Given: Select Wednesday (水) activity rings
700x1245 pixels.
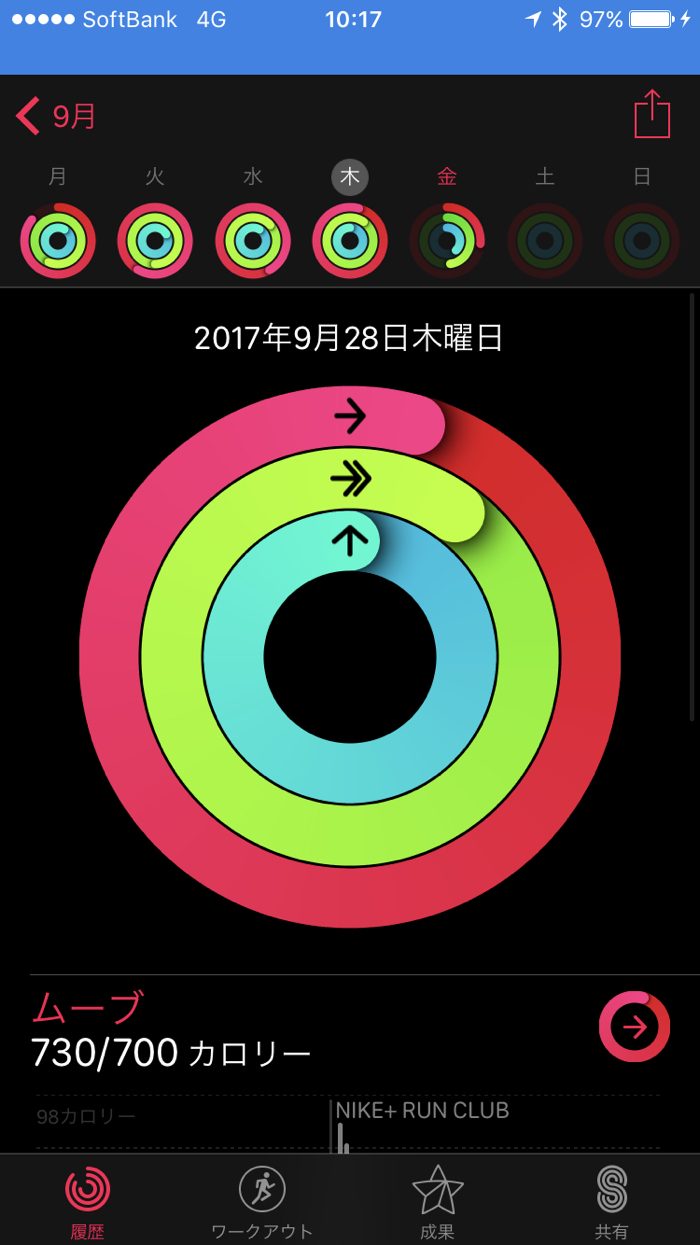Looking at the screenshot, I should [x=253, y=240].
